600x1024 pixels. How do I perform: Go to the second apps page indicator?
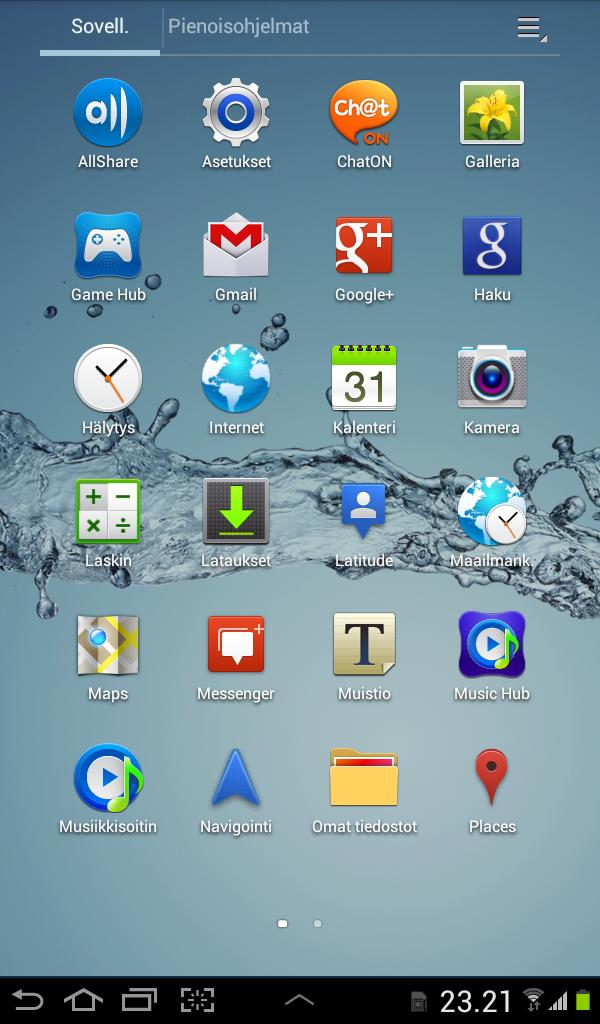(317, 923)
